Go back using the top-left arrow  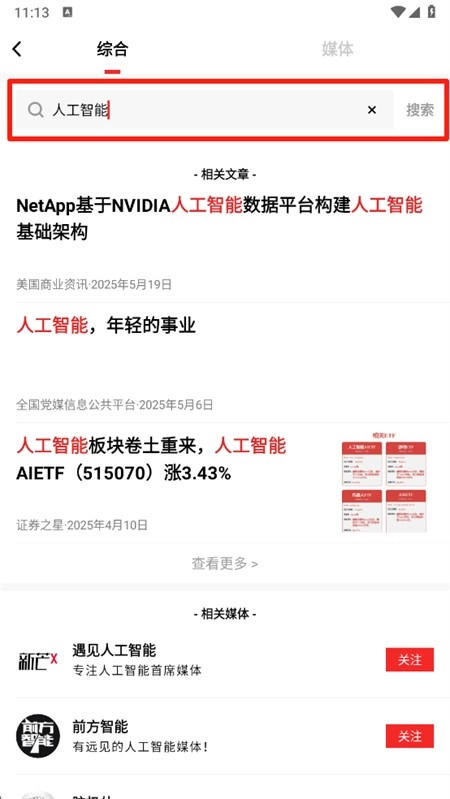17,49
